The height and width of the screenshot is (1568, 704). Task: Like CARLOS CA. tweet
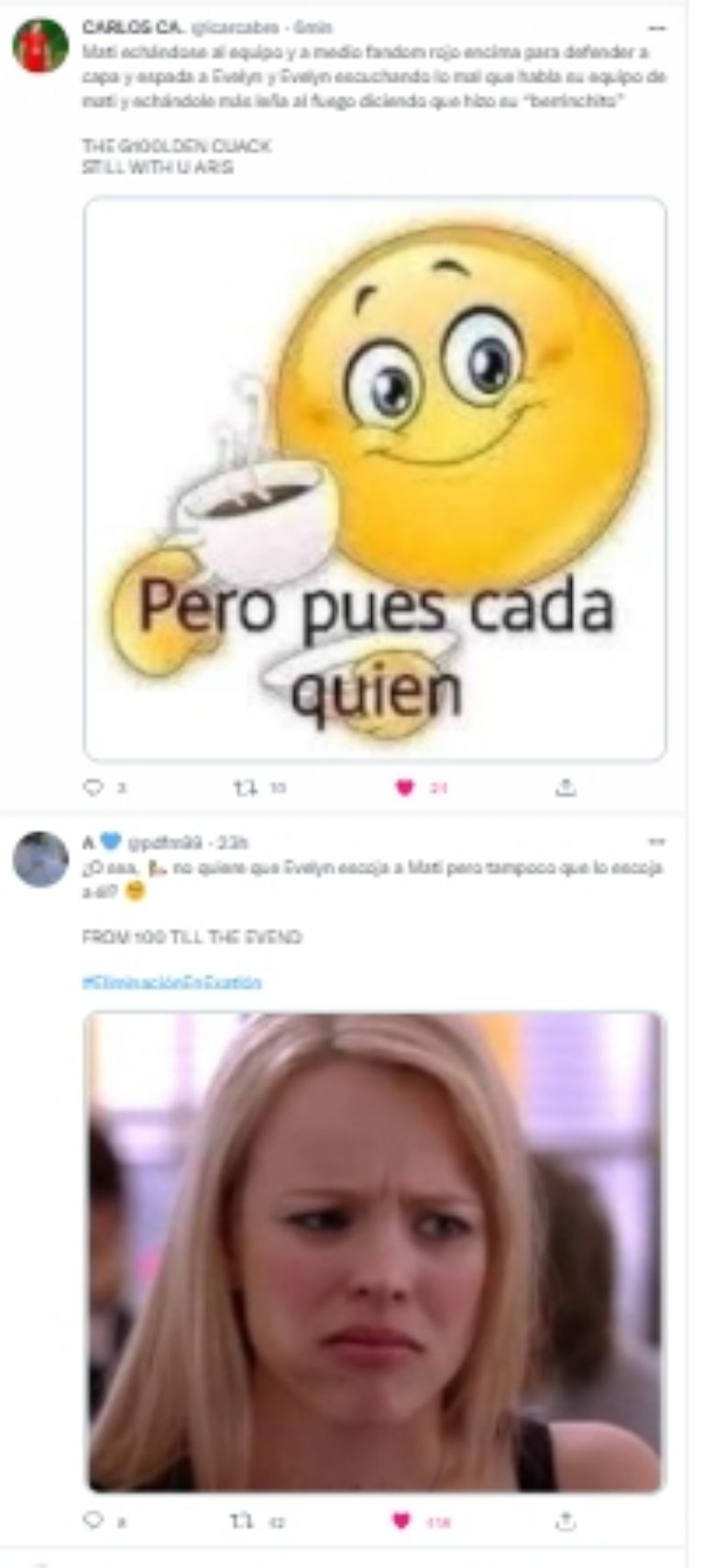click(404, 787)
